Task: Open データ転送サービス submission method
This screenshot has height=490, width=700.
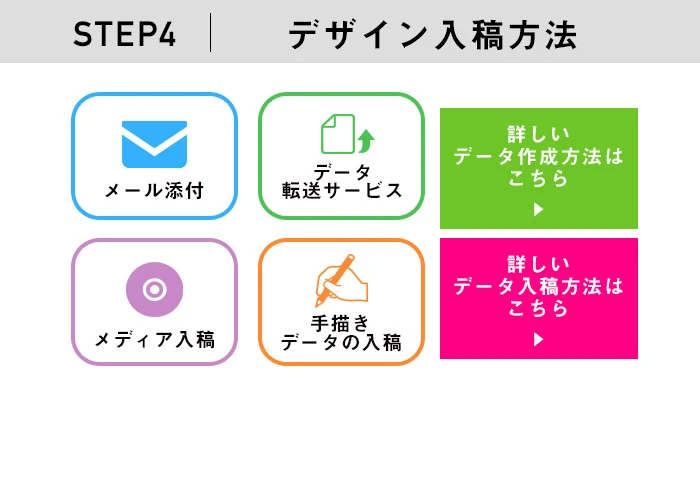Action: point(342,156)
